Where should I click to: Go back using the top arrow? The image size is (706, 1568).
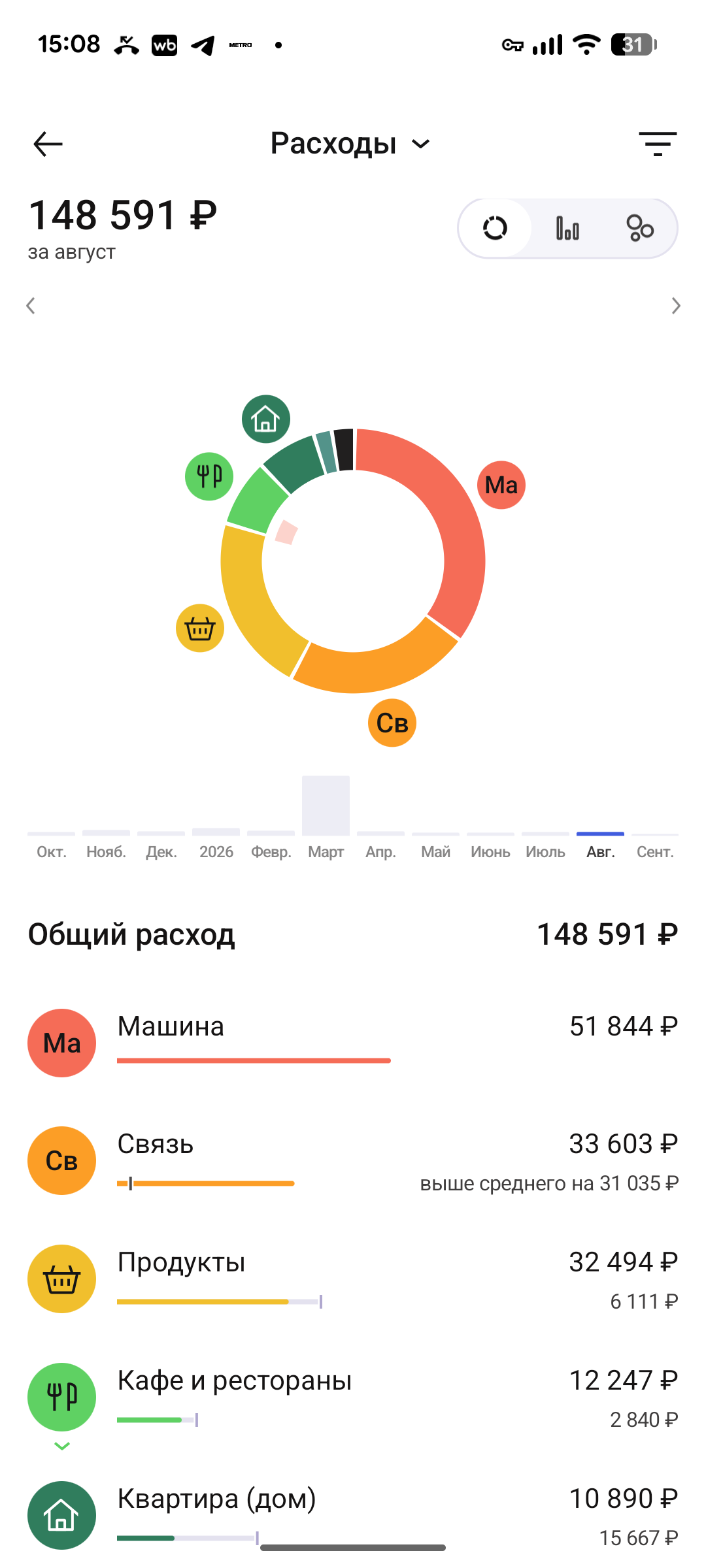tap(48, 144)
